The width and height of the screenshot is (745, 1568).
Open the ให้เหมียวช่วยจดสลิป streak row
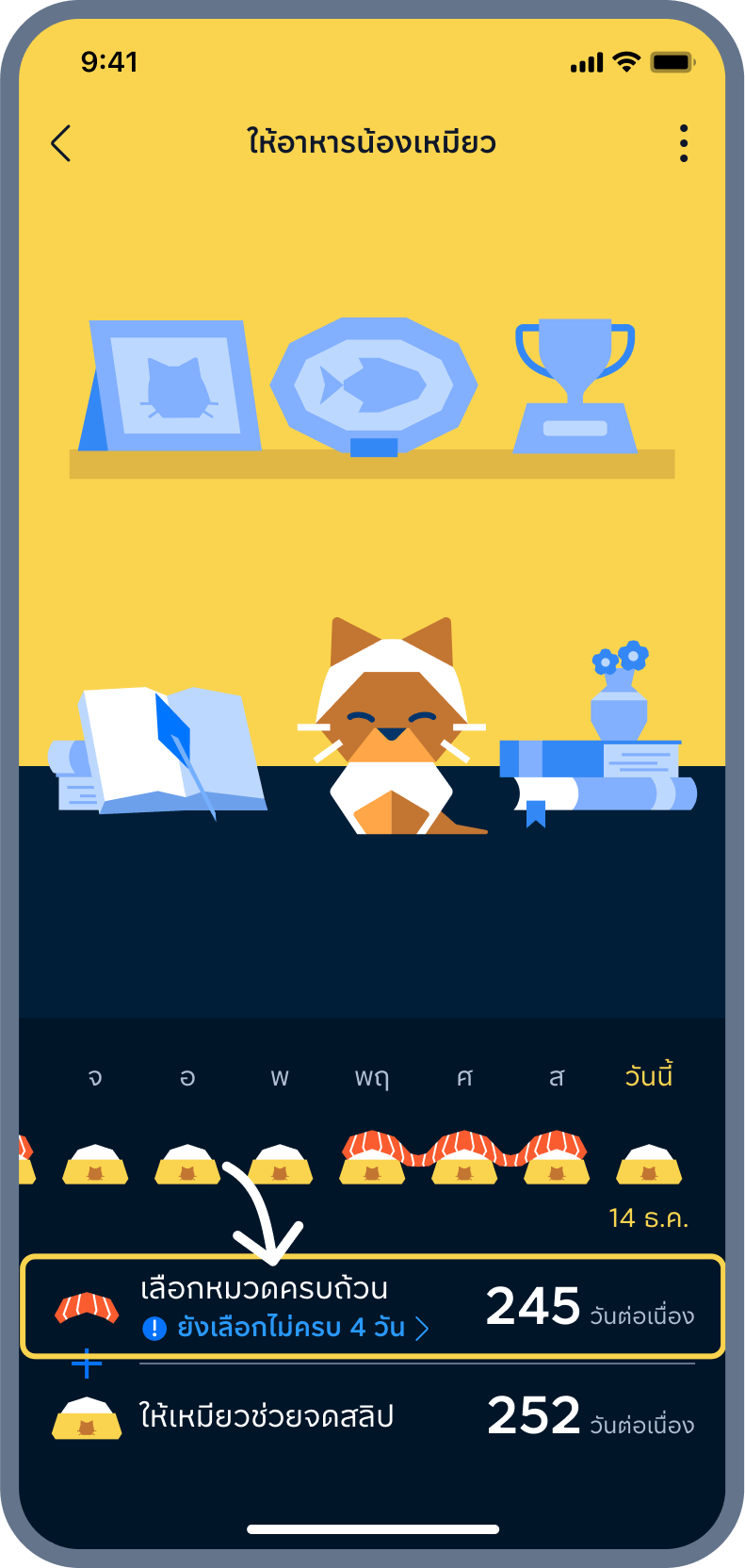click(372, 1416)
